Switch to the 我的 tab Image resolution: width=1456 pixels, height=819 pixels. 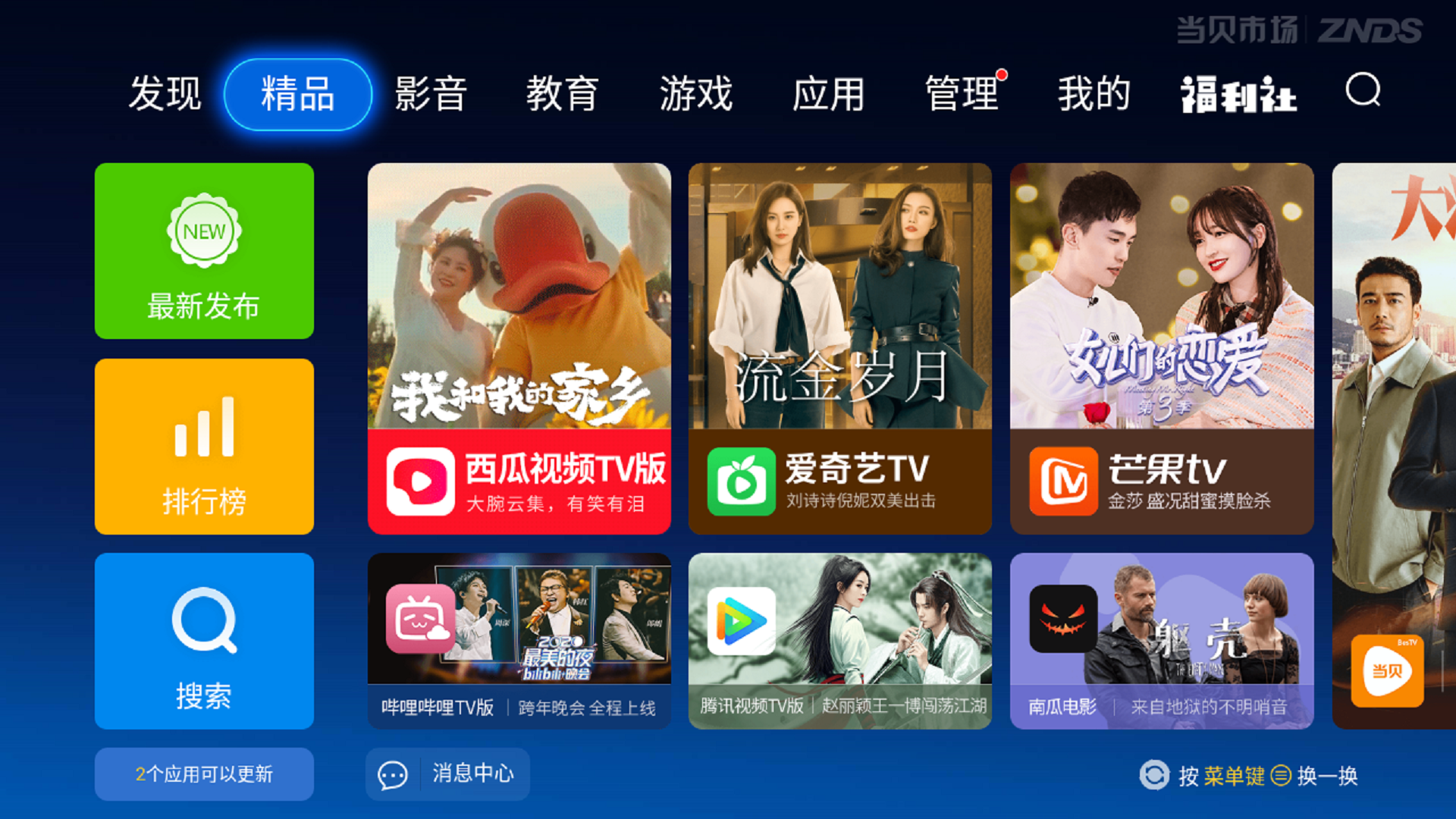pyautogui.click(x=1094, y=94)
